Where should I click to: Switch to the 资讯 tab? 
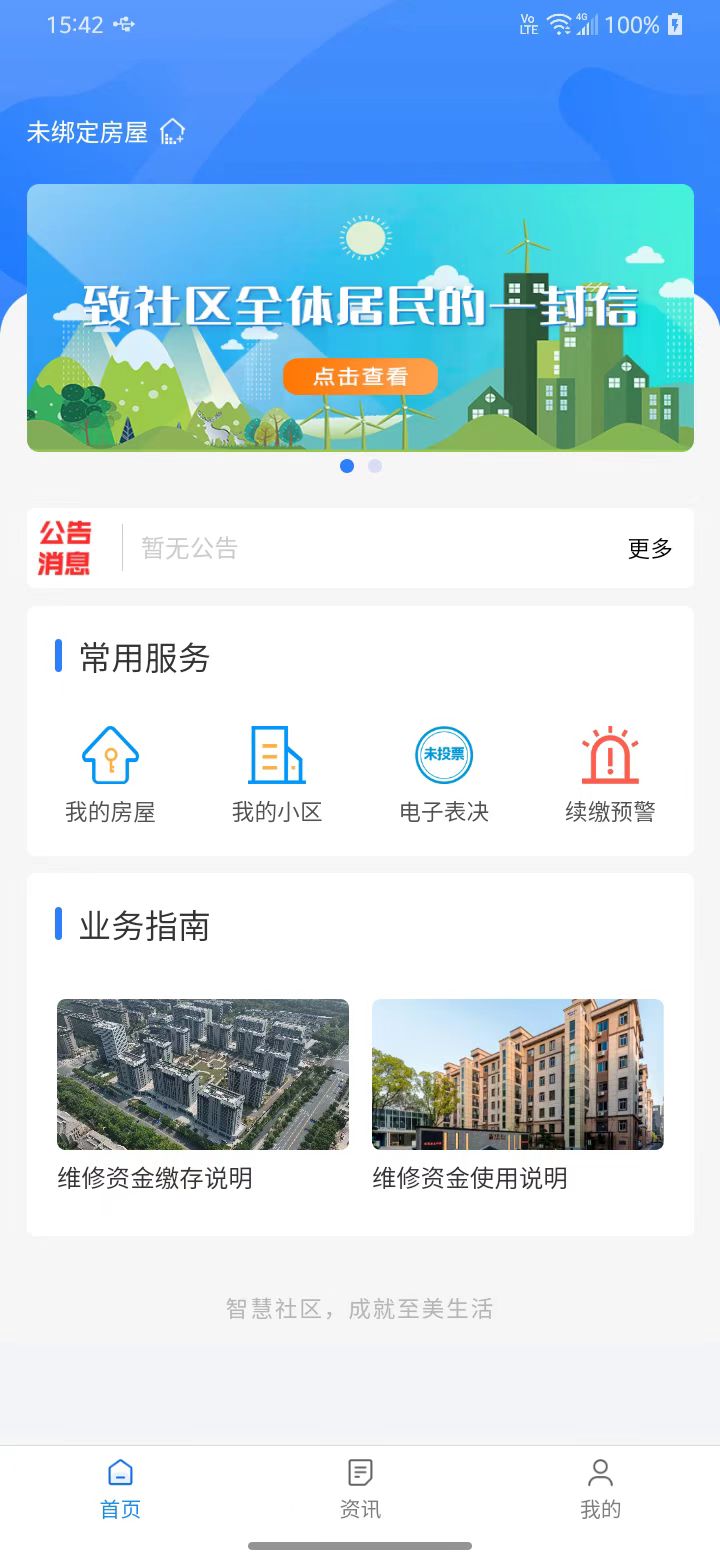[x=360, y=1488]
